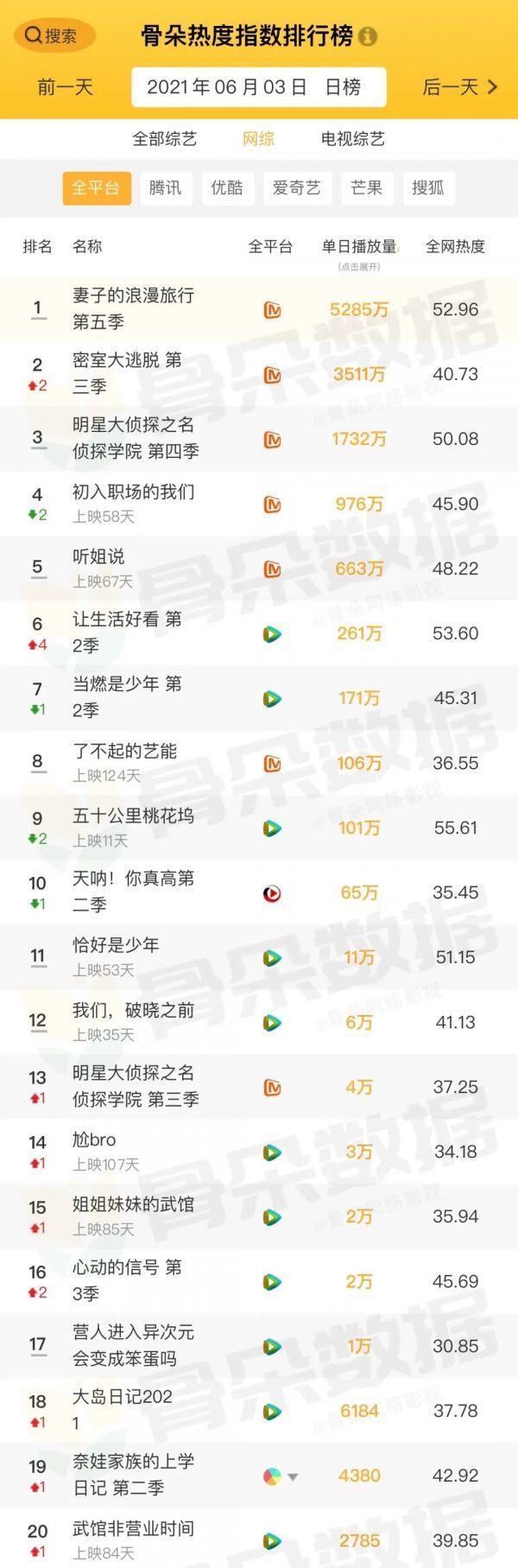Expand platform dropdown for 奈娃家族的上学日记
The height and width of the screenshot is (1568, 518).
(293, 1476)
